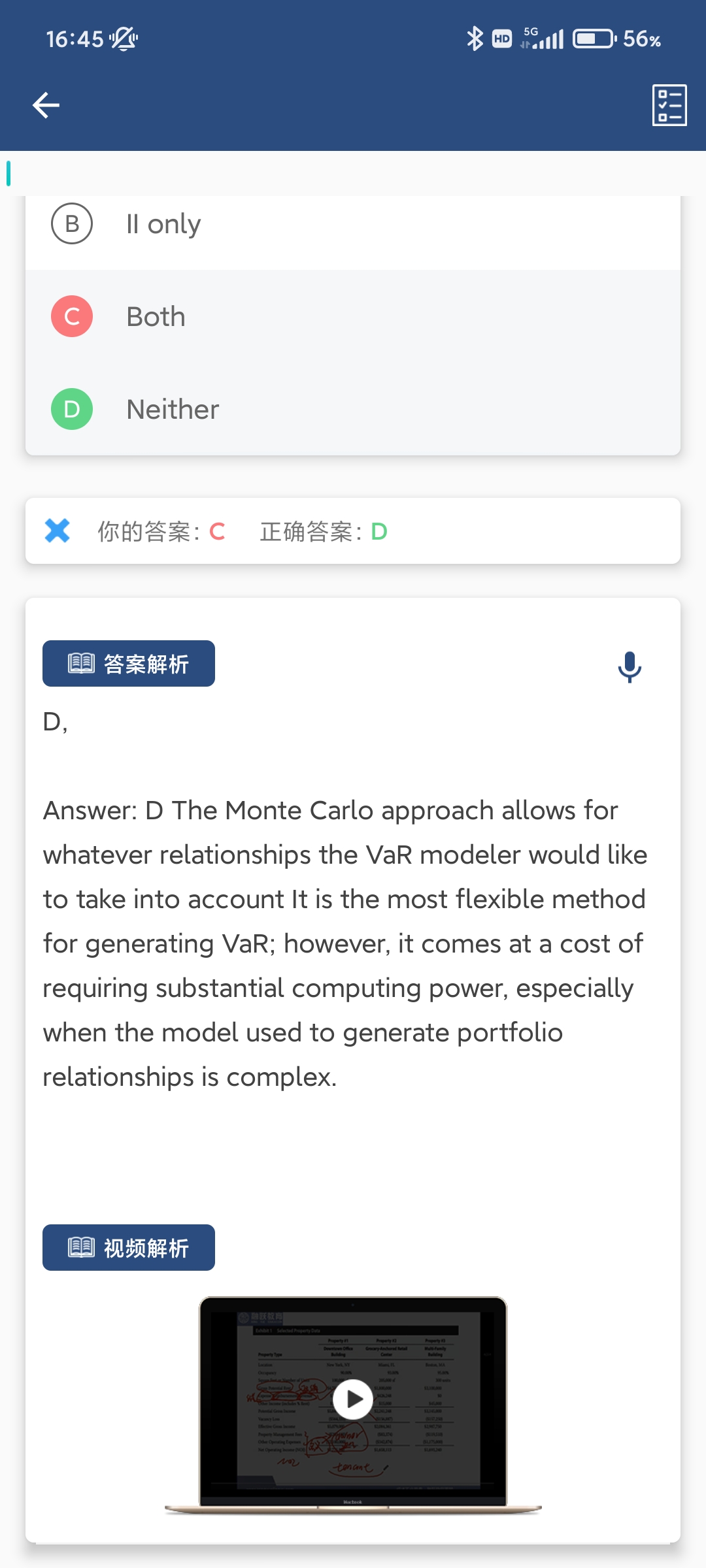Image resolution: width=706 pixels, height=1568 pixels.
Task: Tap the microphone icon beside answer analysis
Action: [630, 667]
